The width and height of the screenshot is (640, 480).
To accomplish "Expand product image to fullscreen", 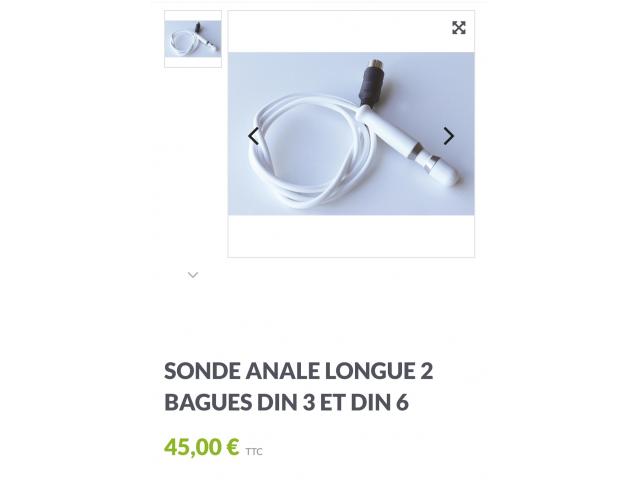I will tap(458, 28).
